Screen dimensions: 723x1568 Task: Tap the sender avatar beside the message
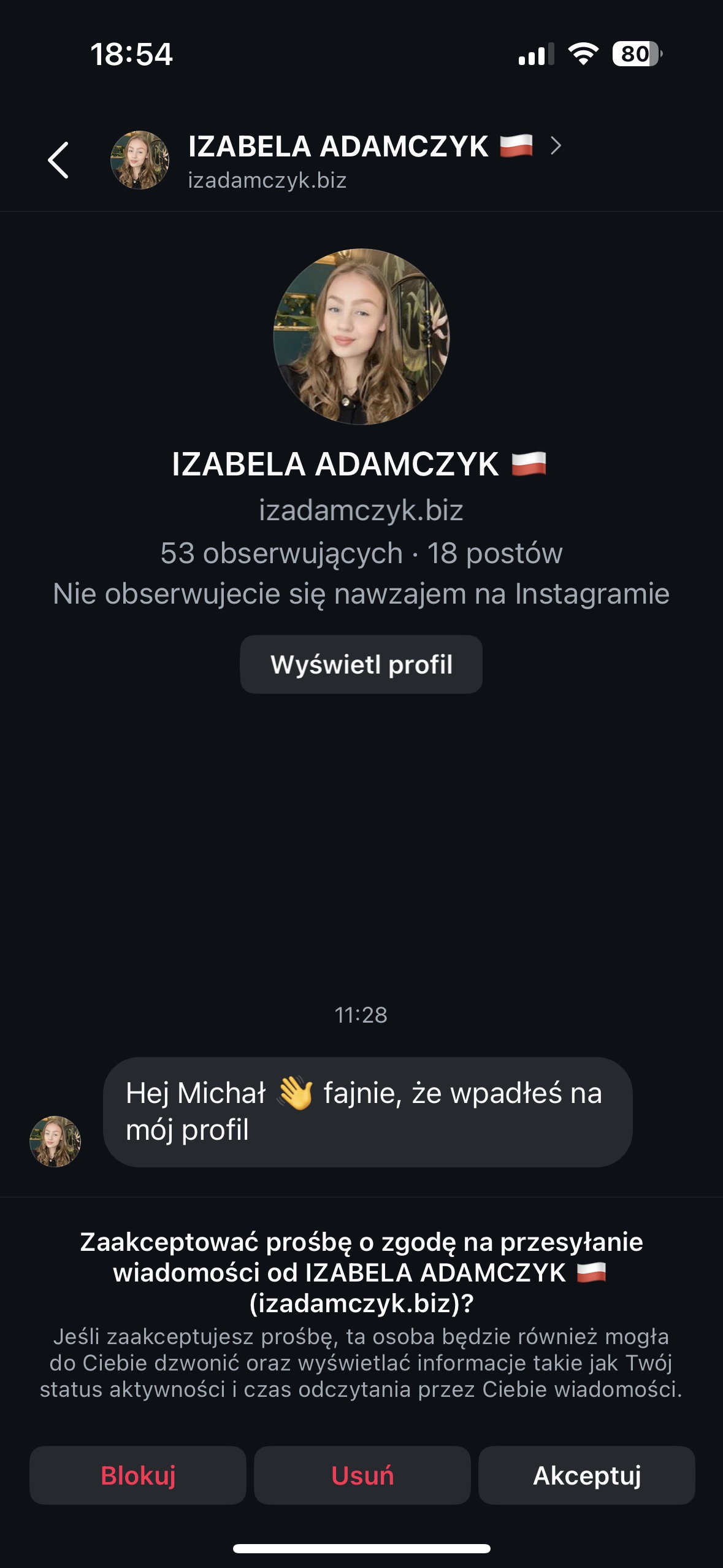[55, 1141]
